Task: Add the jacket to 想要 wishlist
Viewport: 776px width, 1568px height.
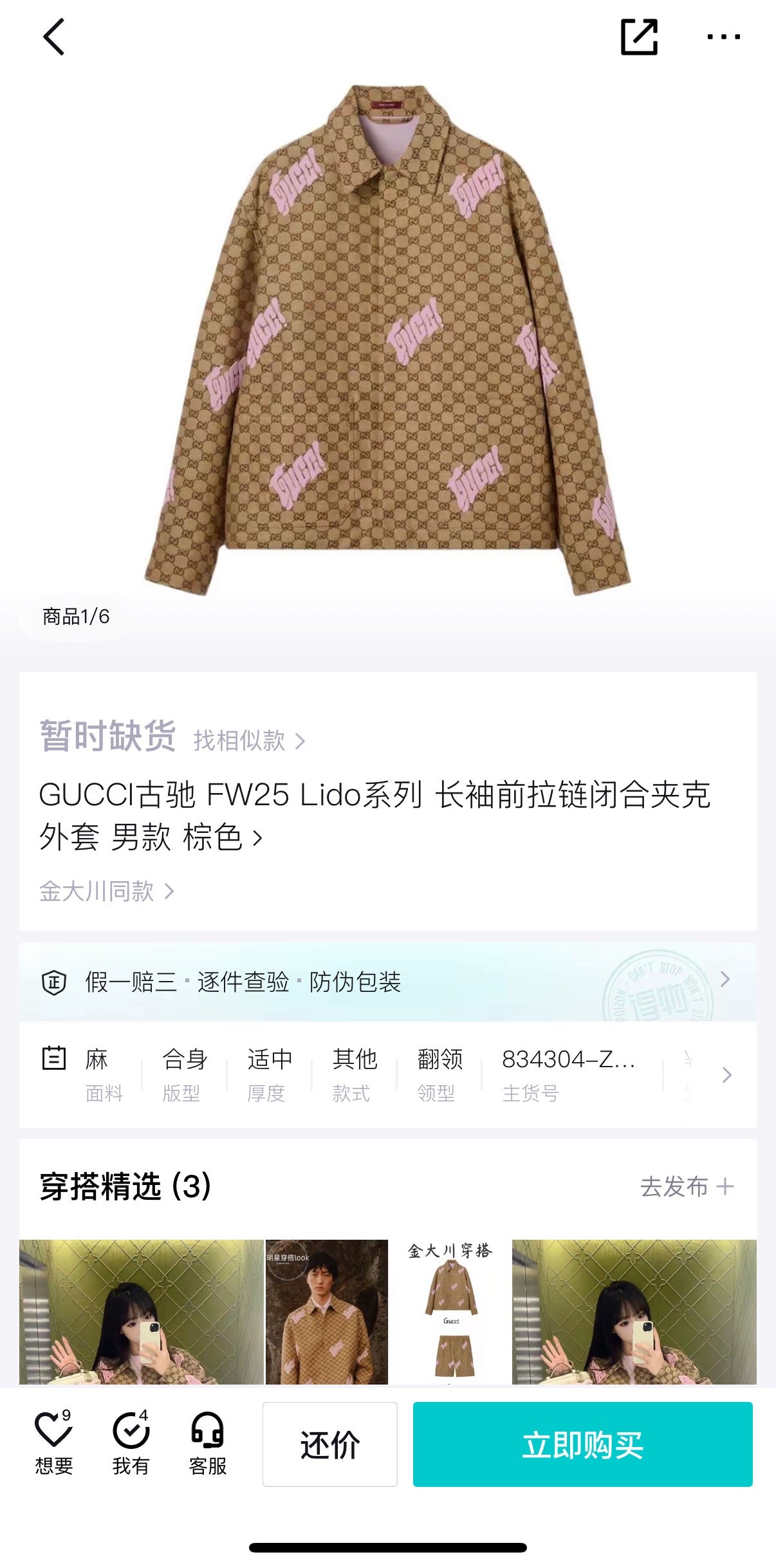Action: 54,1443
